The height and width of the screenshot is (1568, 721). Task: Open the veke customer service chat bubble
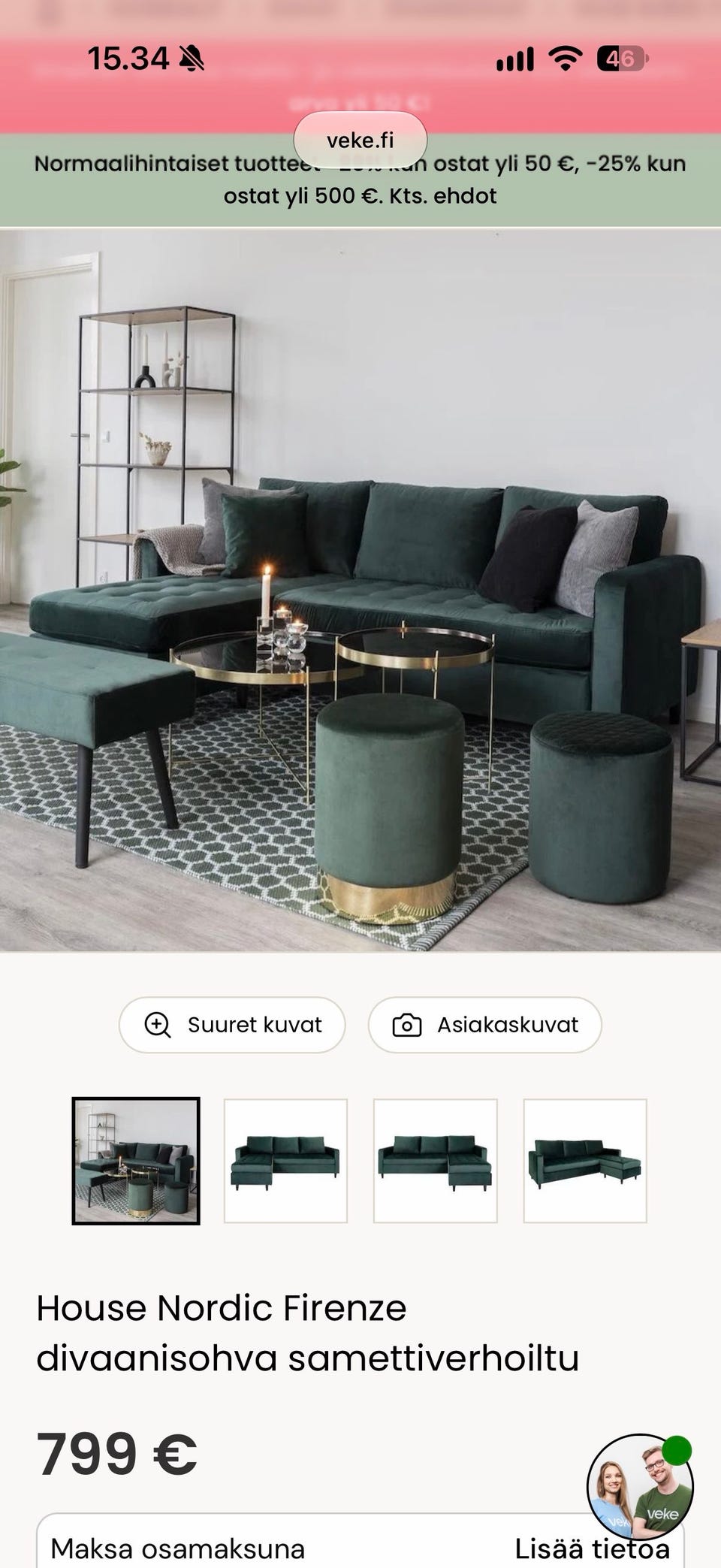[640, 1487]
